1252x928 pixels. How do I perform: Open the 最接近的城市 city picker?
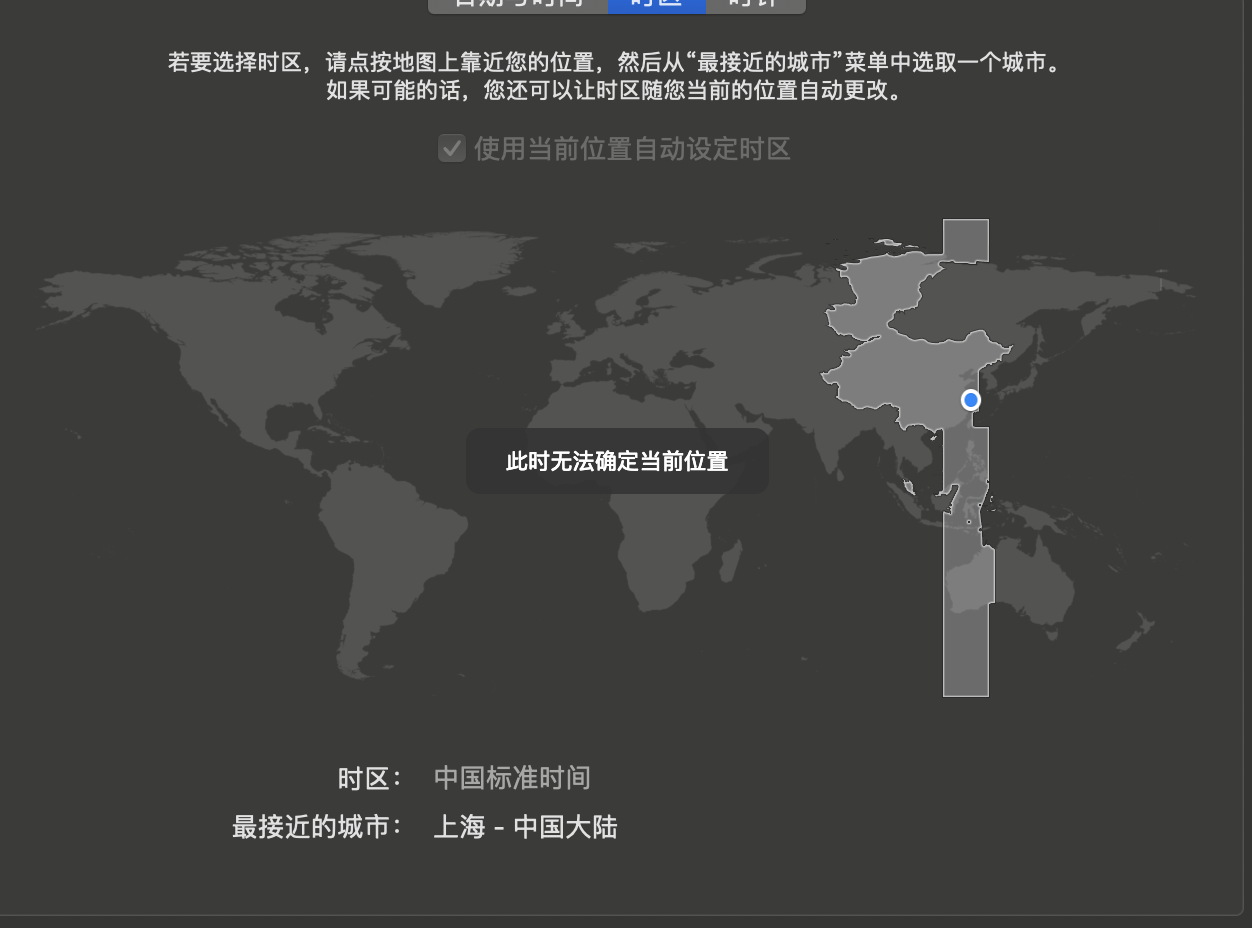525,827
